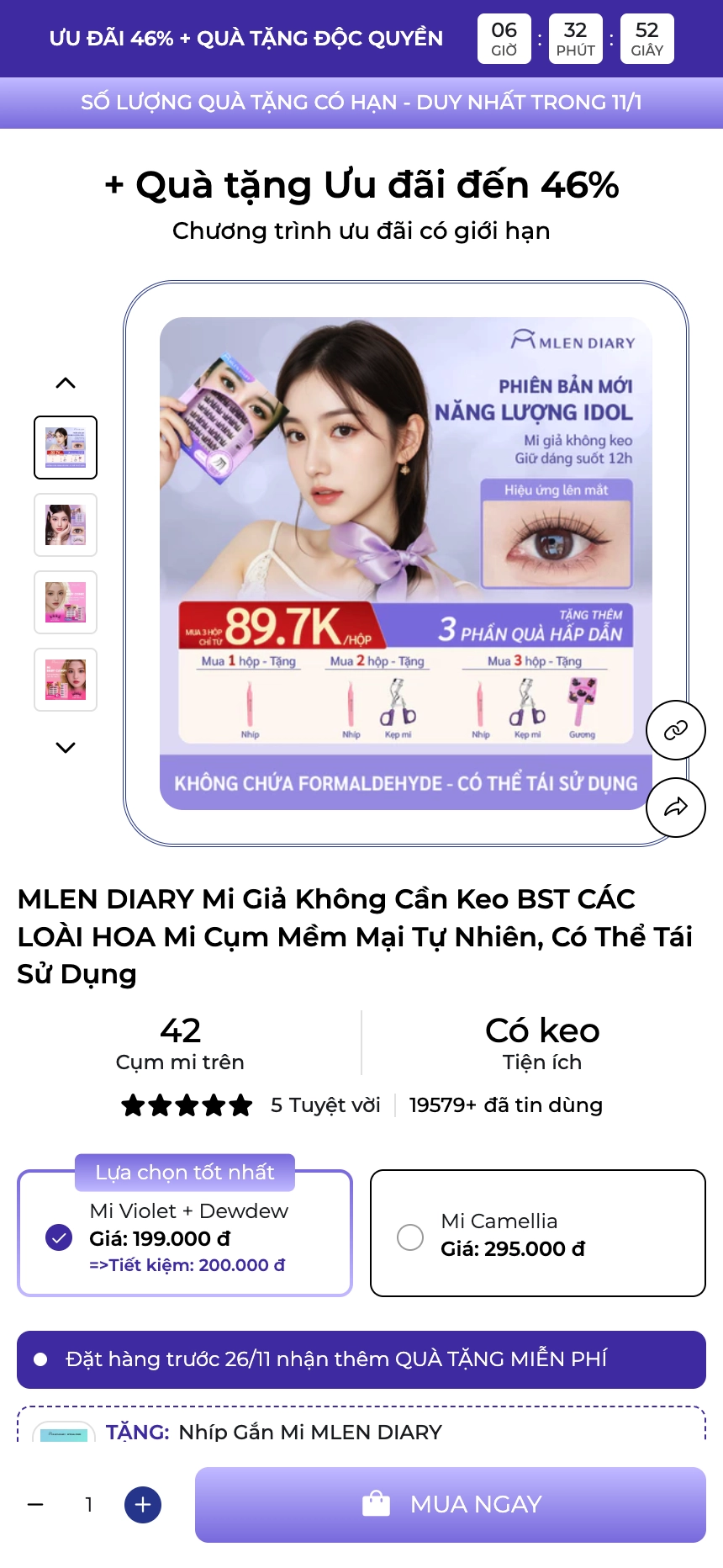View the fourth product thumbnail
Image resolution: width=723 pixels, height=1568 pixels.
66,680
